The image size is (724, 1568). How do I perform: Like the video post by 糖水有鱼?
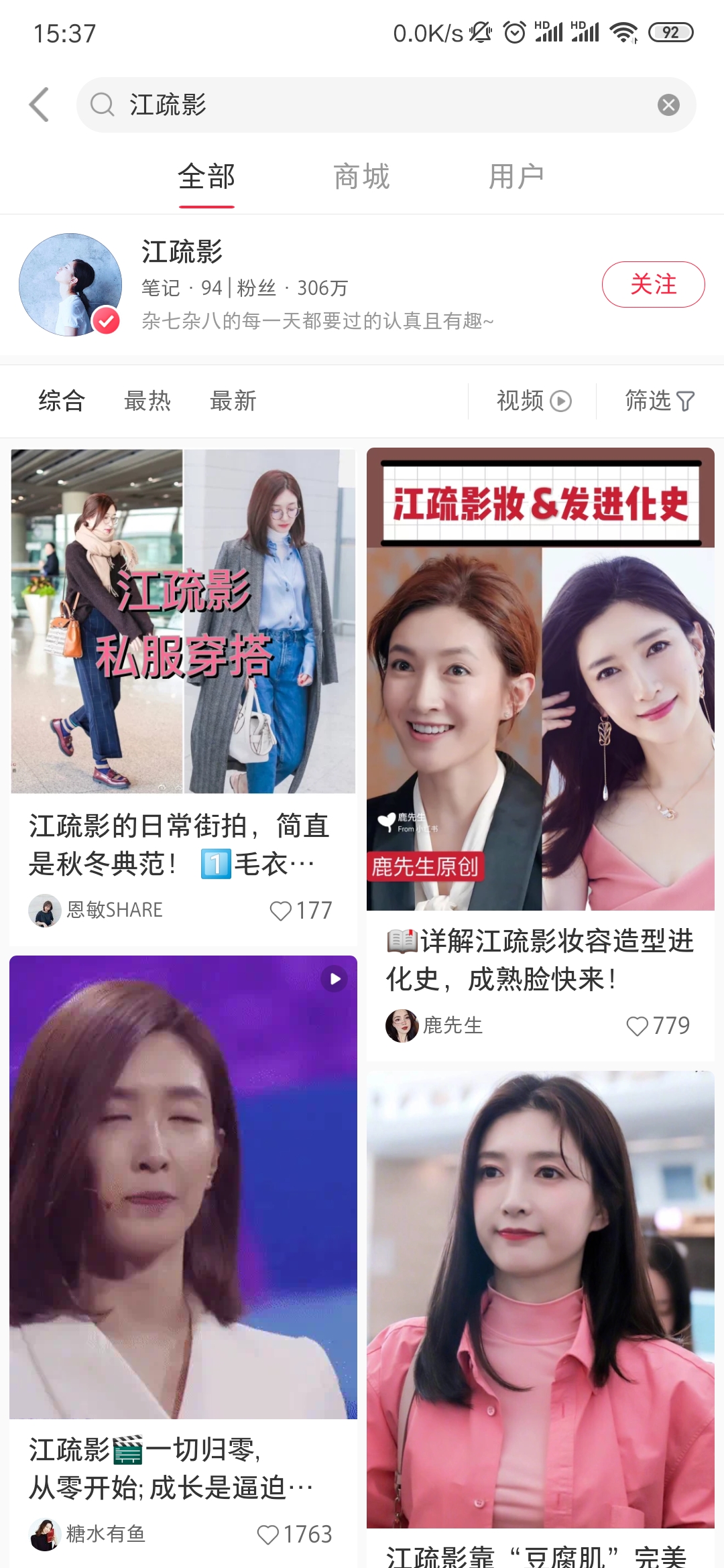(x=268, y=1534)
